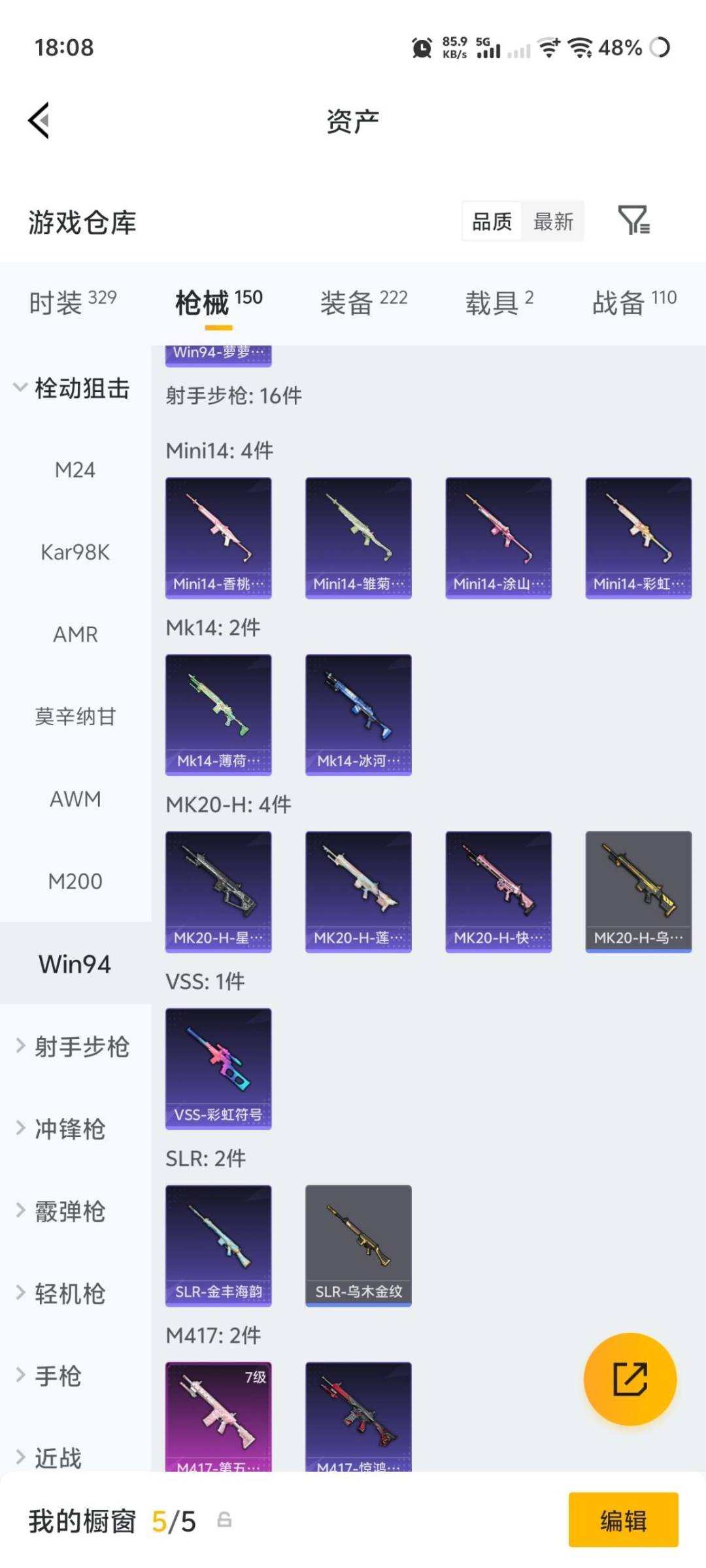Image resolution: width=706 pixels, height=1568 pixels.
Task: Select Kar98K in the side list
Action: [75, 552]
